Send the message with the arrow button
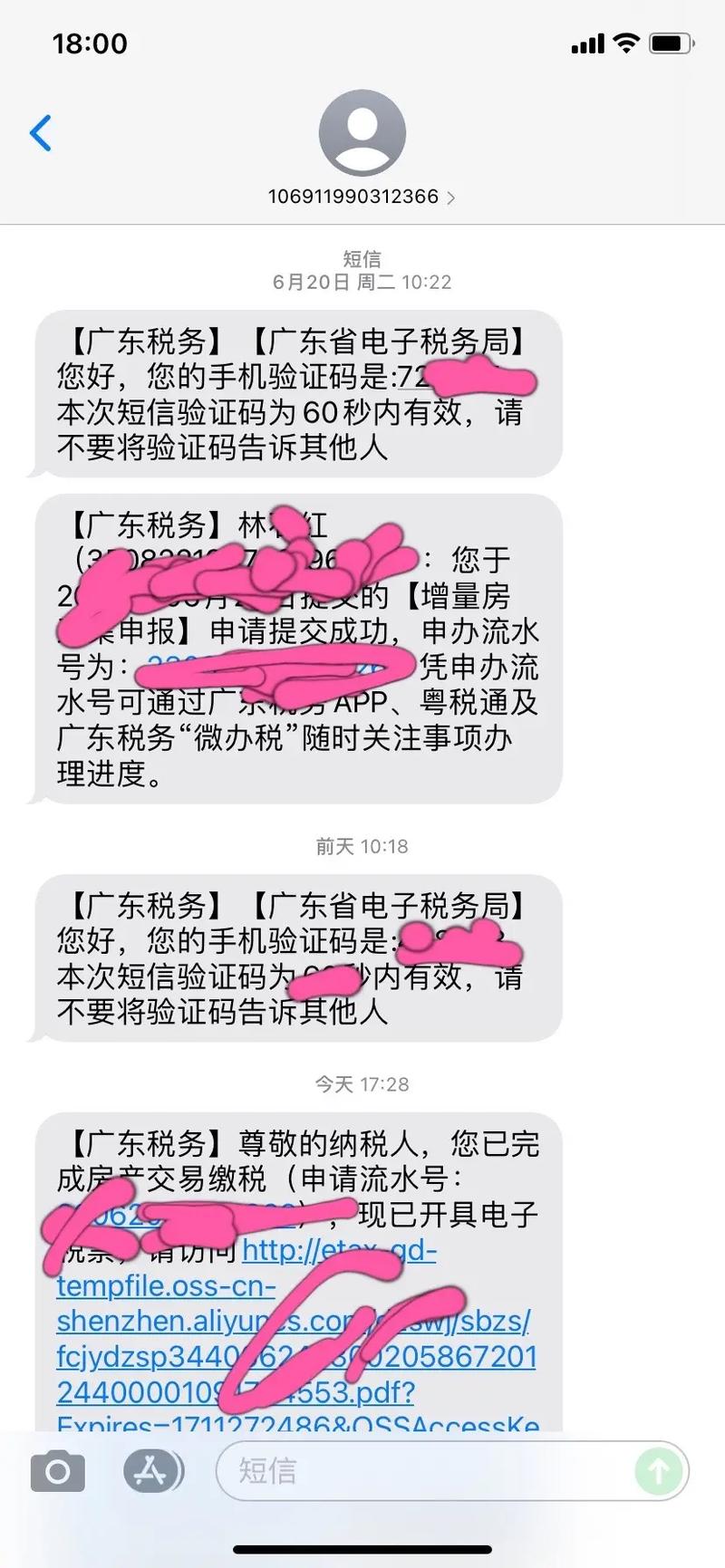Viewport: 725px width, 1568px height. point(659,1472)
